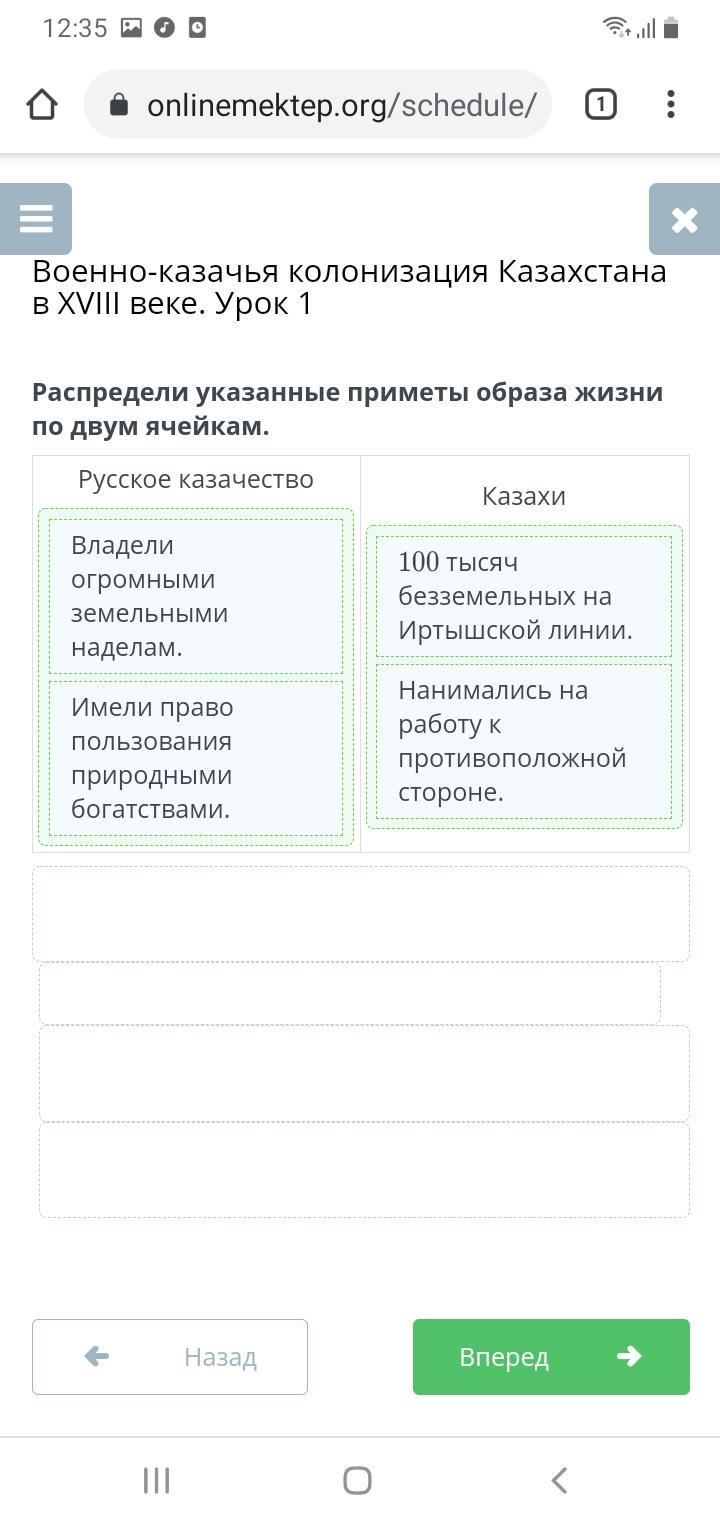
Task: Close the lesson with the X button
Action: coord(684,219)
